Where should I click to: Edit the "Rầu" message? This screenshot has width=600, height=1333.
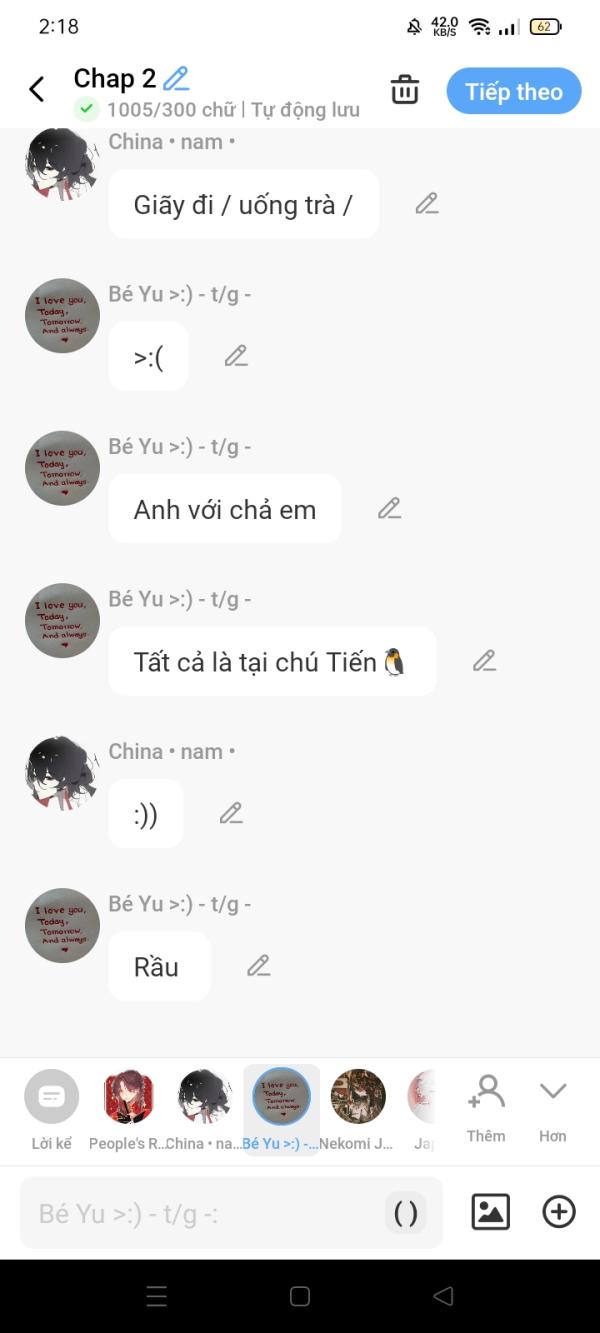258,966
